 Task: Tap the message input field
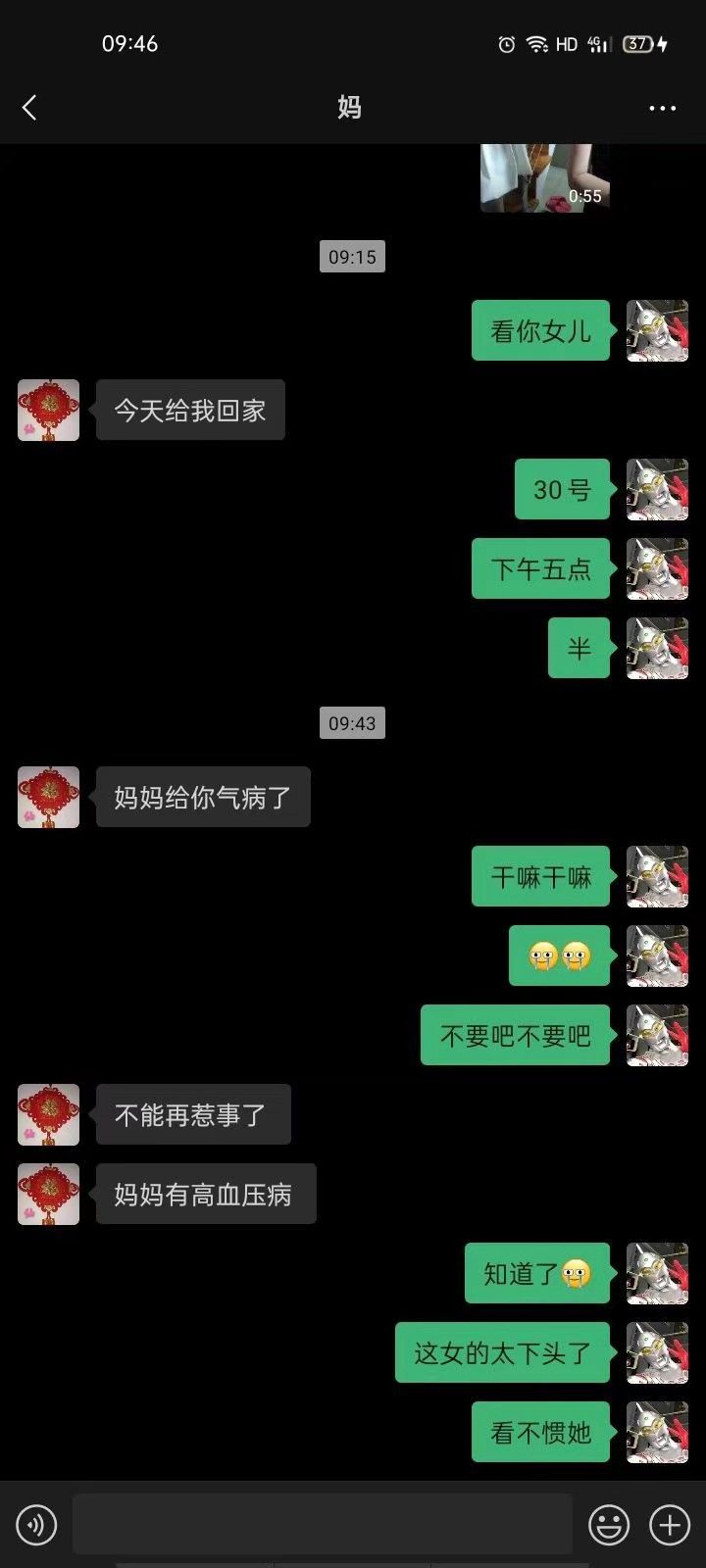click(x=324, y=1524)
